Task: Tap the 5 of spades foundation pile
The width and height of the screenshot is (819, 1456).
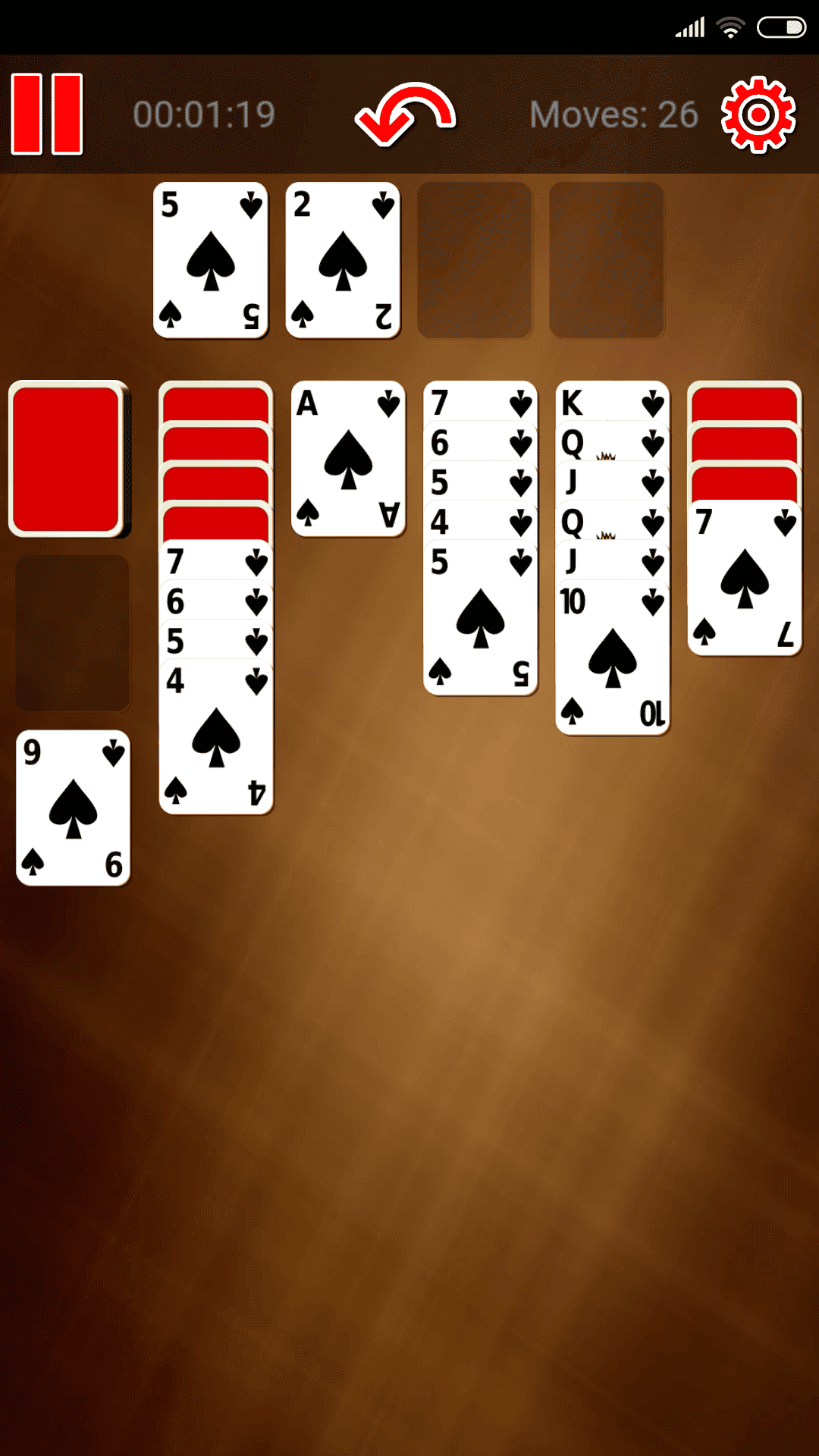Action: (211, 260)
